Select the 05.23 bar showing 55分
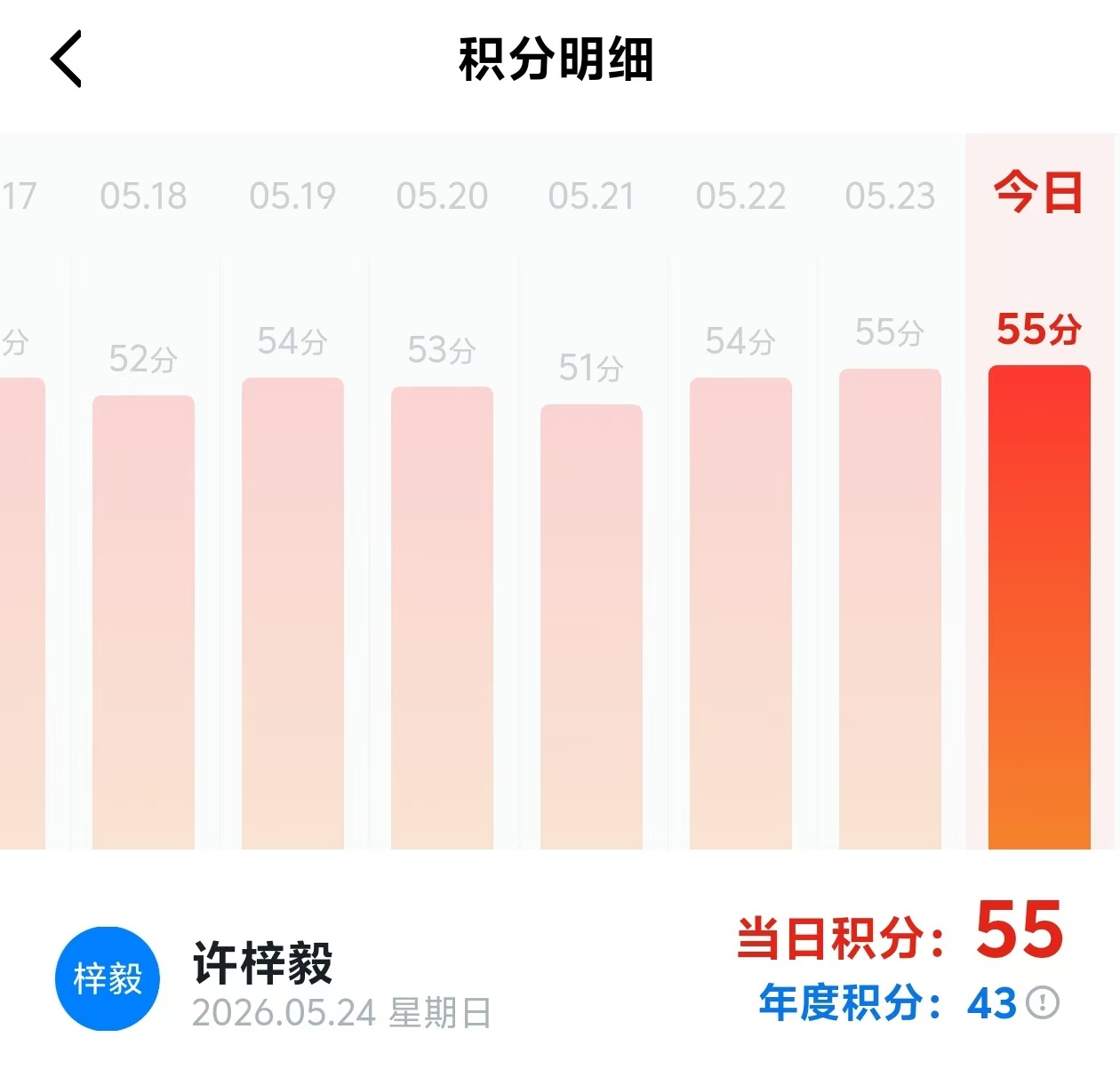Screen dimensions: 1120x1085 (x=890, y=609)
